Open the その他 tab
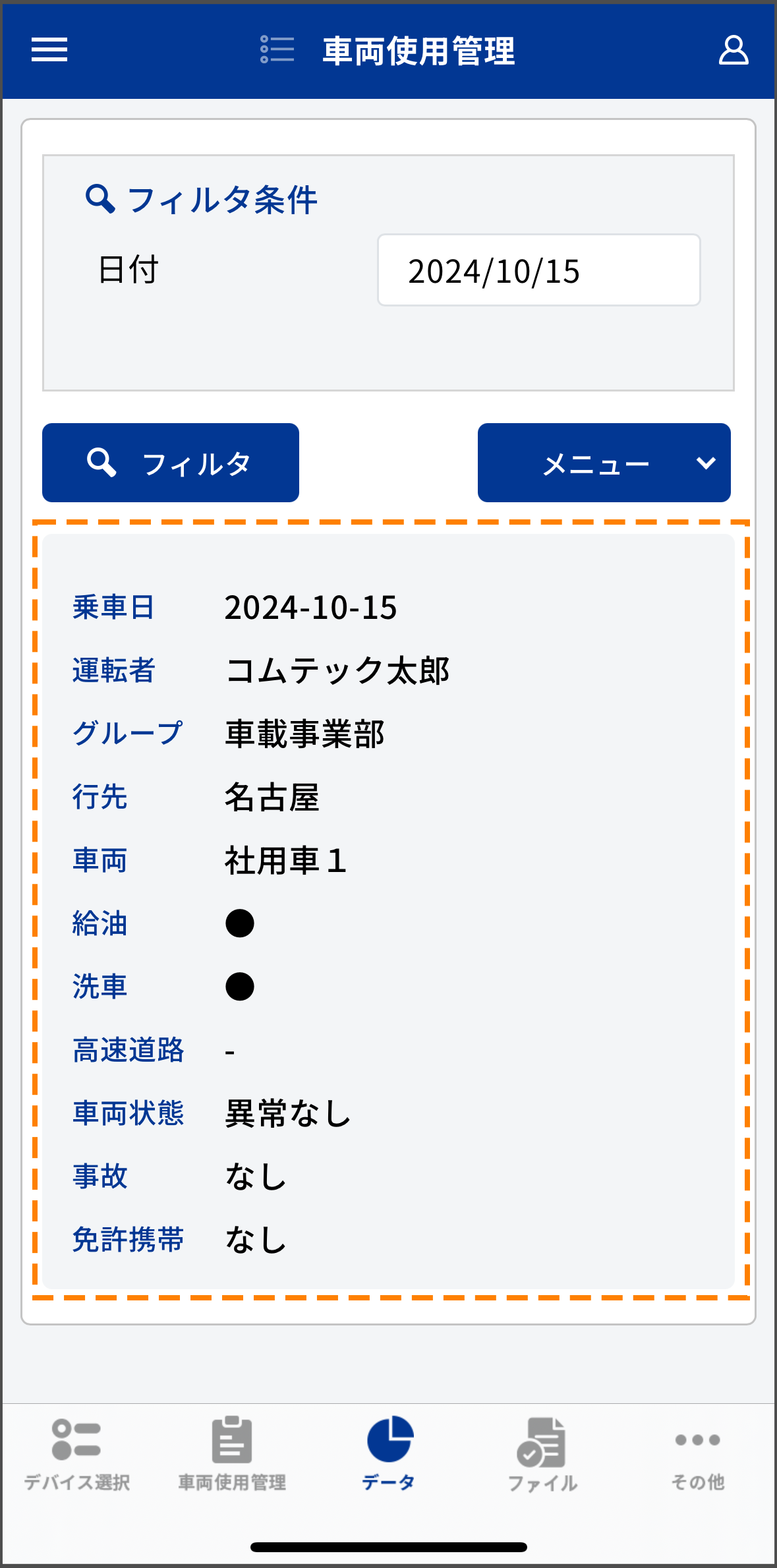This screenshot has width=777, height=1568. 698,1455
